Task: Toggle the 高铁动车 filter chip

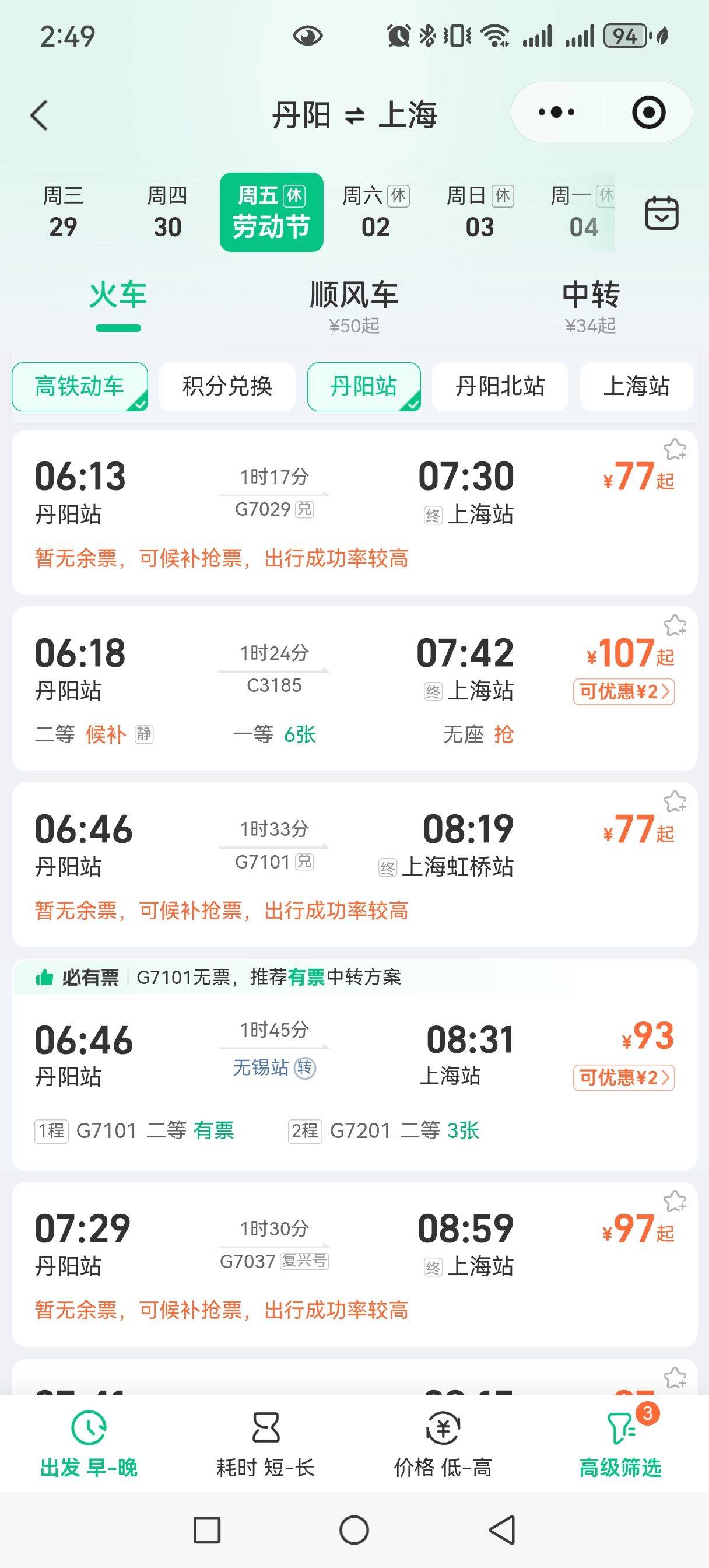Action: pos(80,387)
